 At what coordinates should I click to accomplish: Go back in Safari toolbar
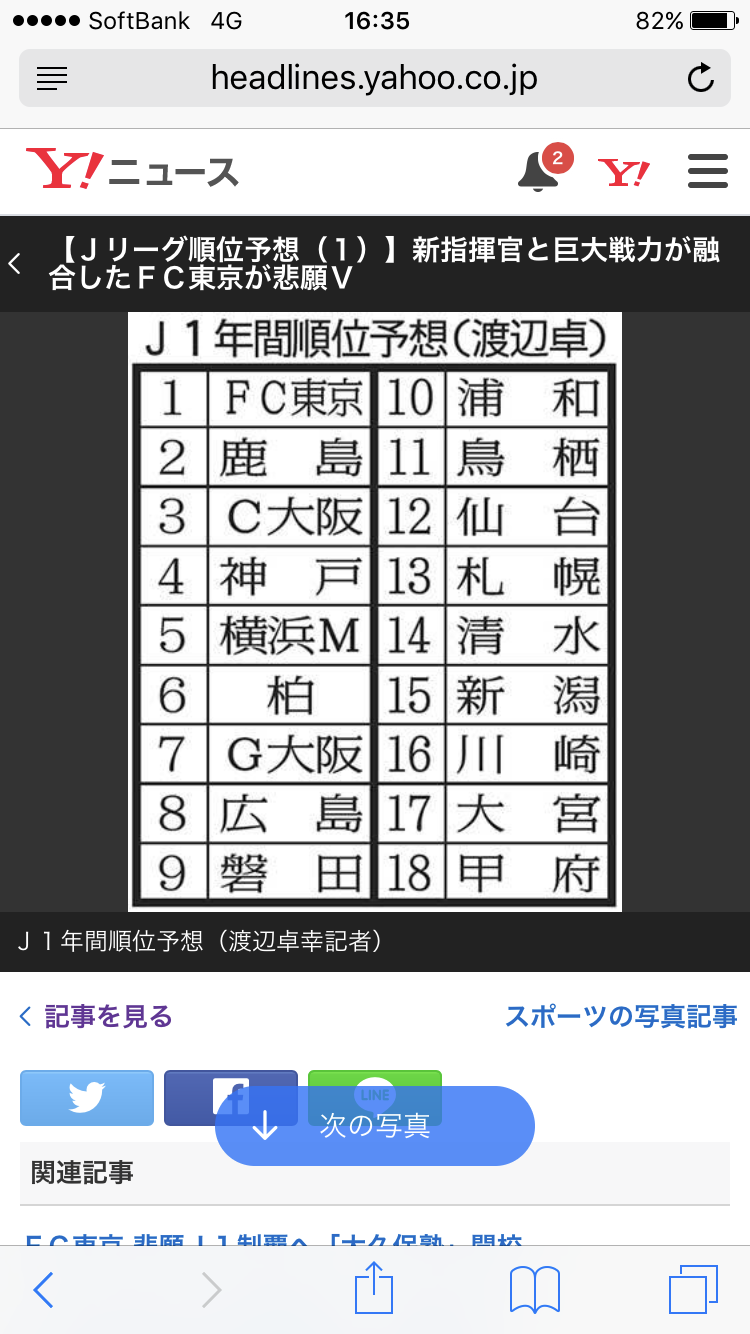43,1290
